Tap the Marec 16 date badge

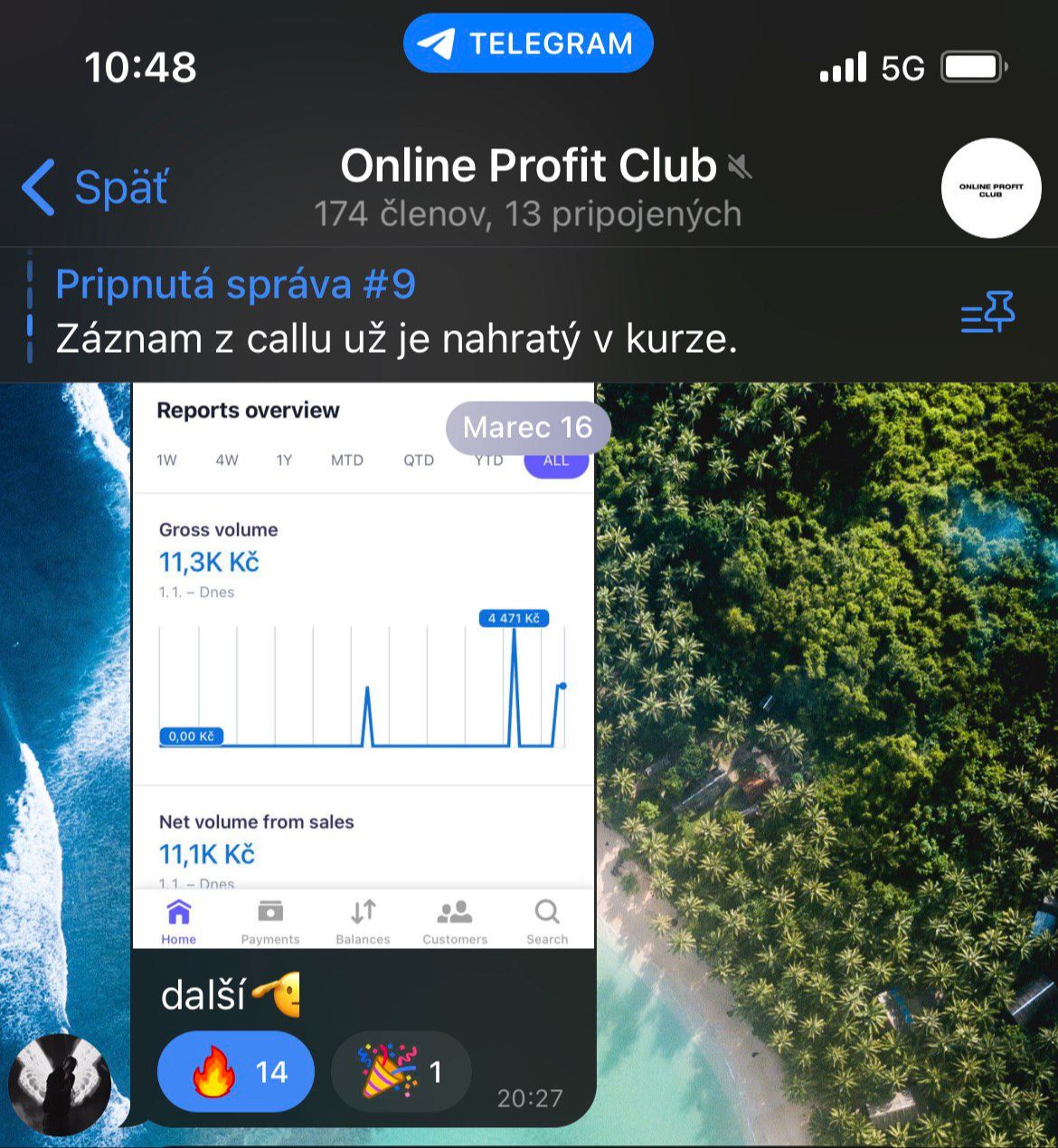[x=528, y=427]
